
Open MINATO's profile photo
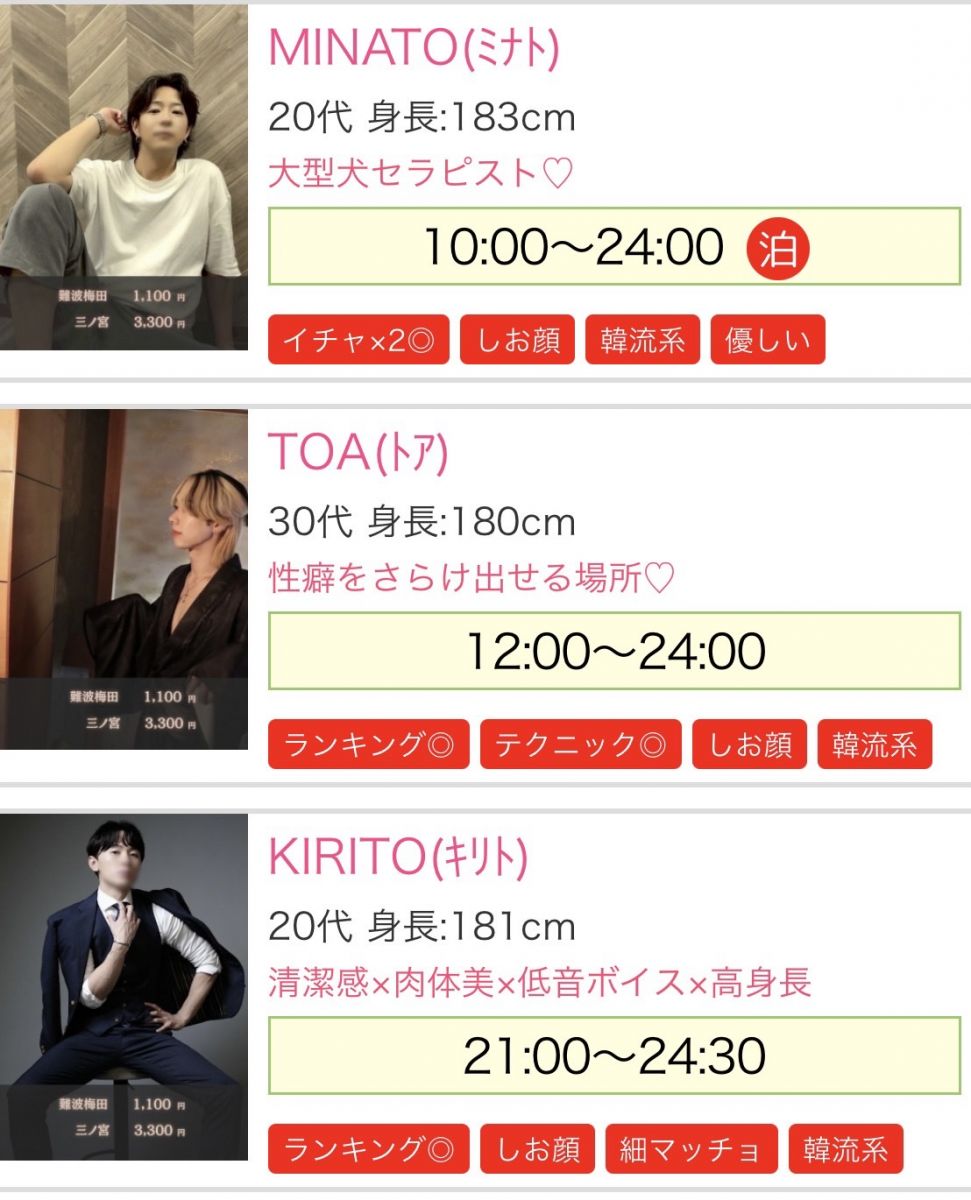[x=123, y=178]
